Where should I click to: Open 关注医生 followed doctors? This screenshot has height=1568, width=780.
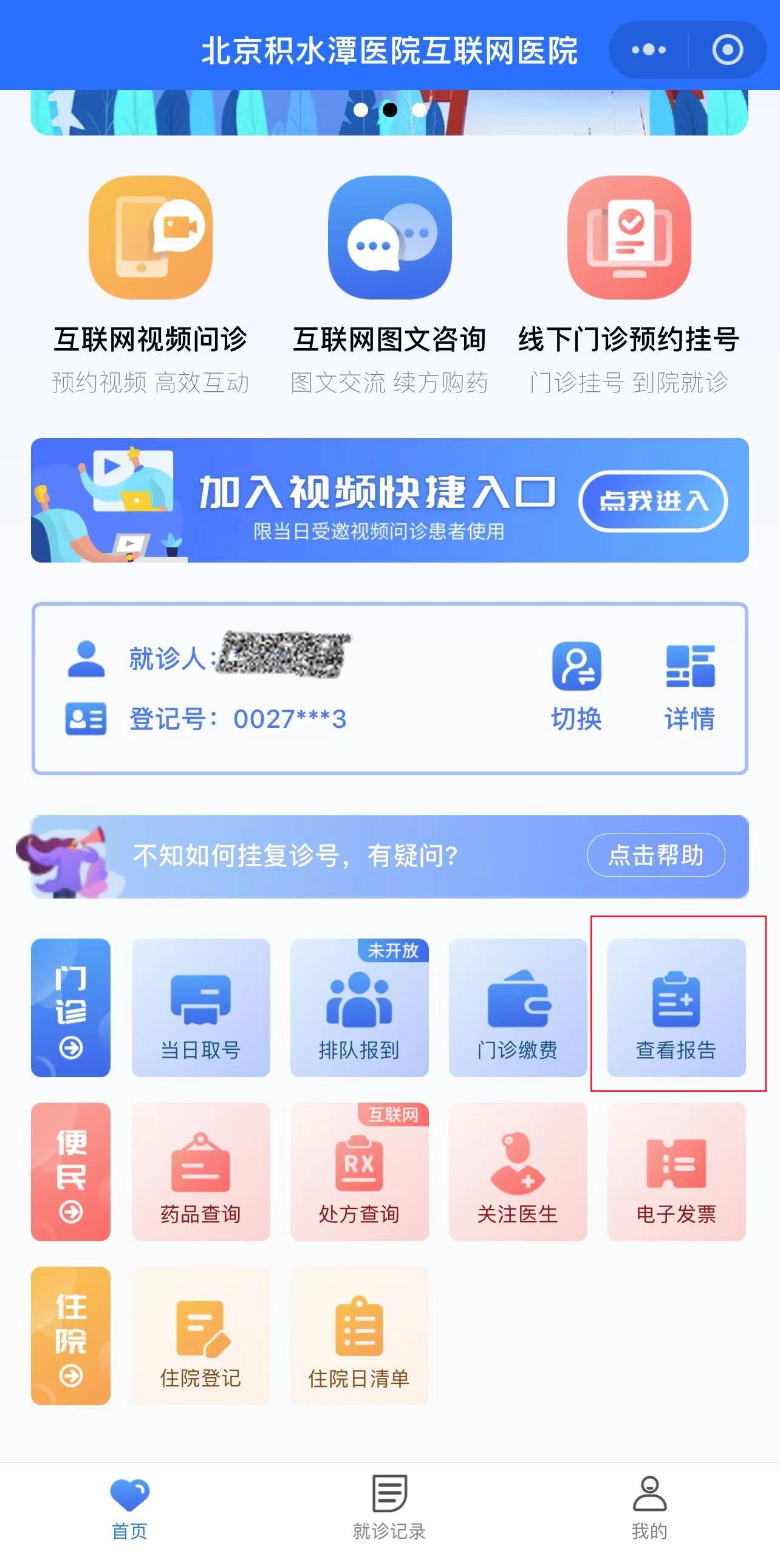point(518,1172)
